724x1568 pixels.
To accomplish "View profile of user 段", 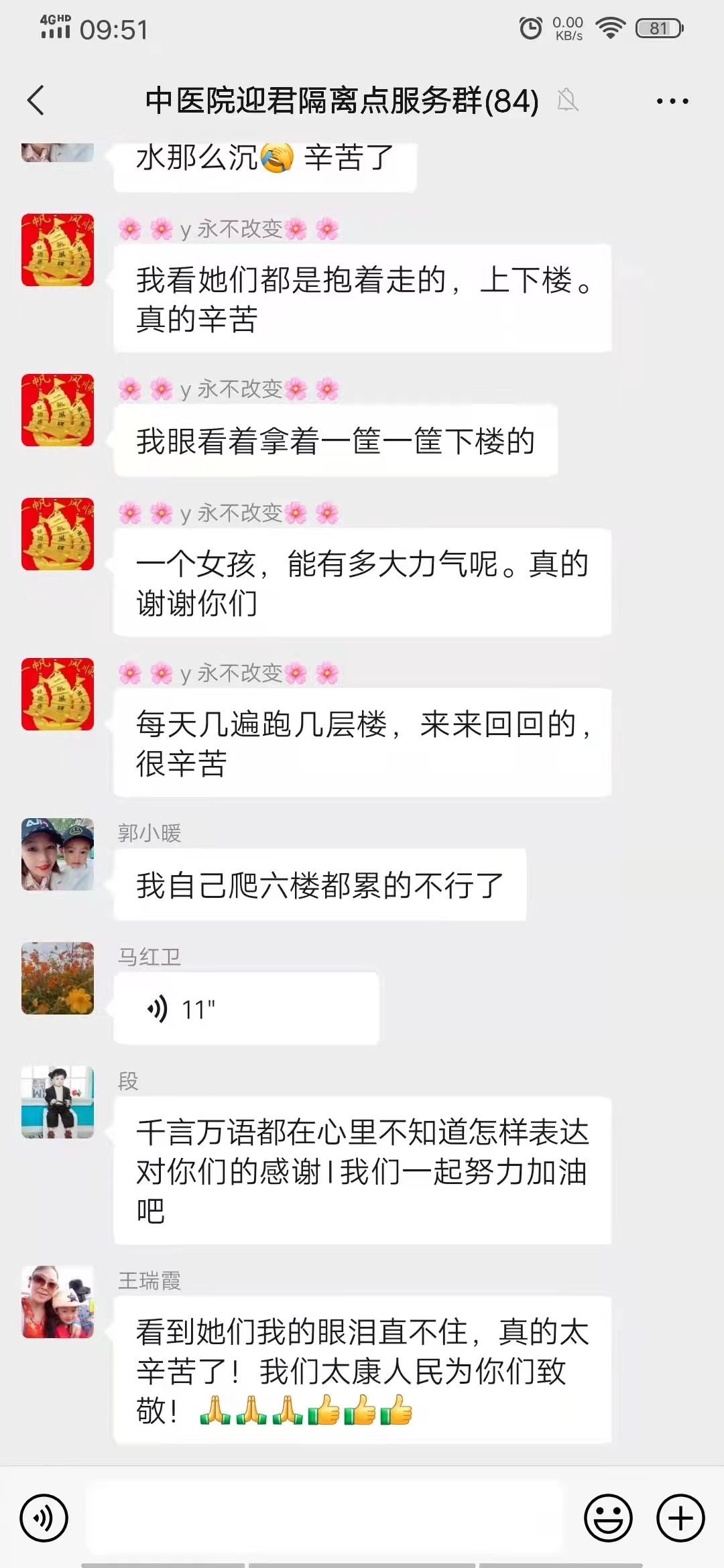I will point(58,1102).
